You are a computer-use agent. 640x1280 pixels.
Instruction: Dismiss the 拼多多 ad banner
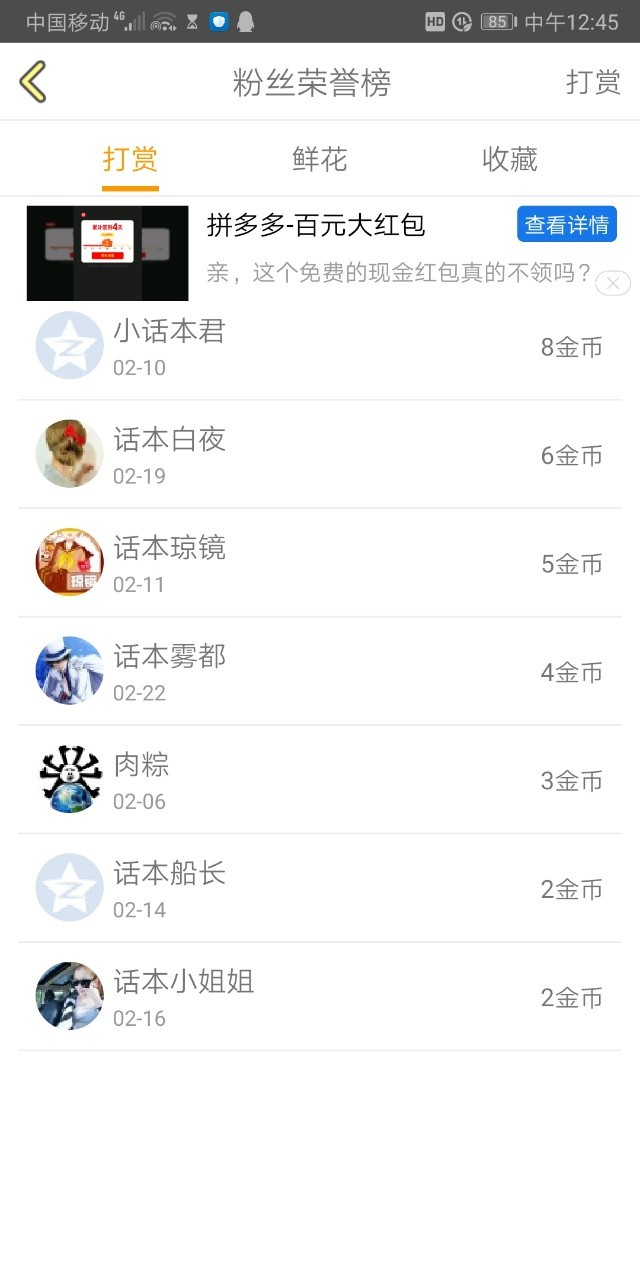point(612,284)
